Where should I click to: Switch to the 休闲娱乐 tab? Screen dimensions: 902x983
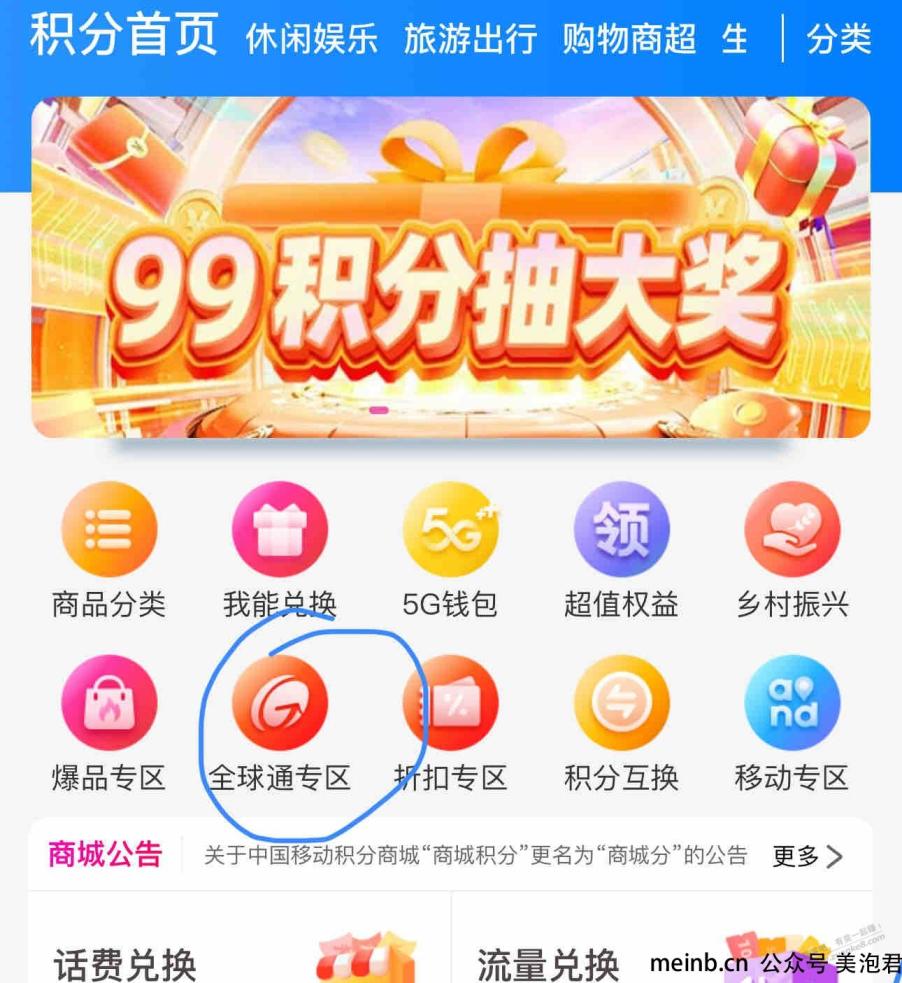pos(312,39)
